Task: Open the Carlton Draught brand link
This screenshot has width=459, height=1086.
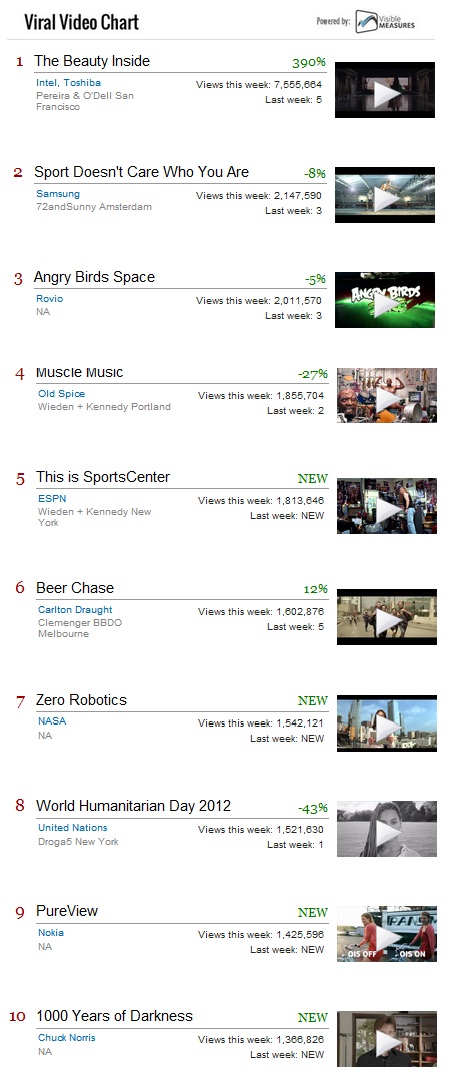Action: click(75, 609)
